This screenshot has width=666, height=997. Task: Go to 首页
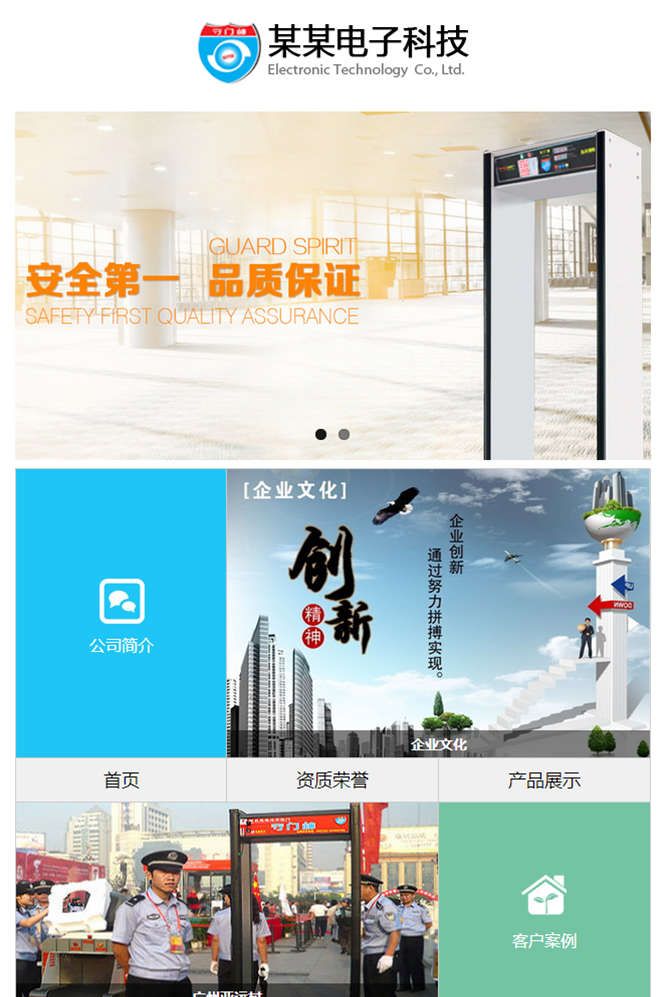[121, 781]
